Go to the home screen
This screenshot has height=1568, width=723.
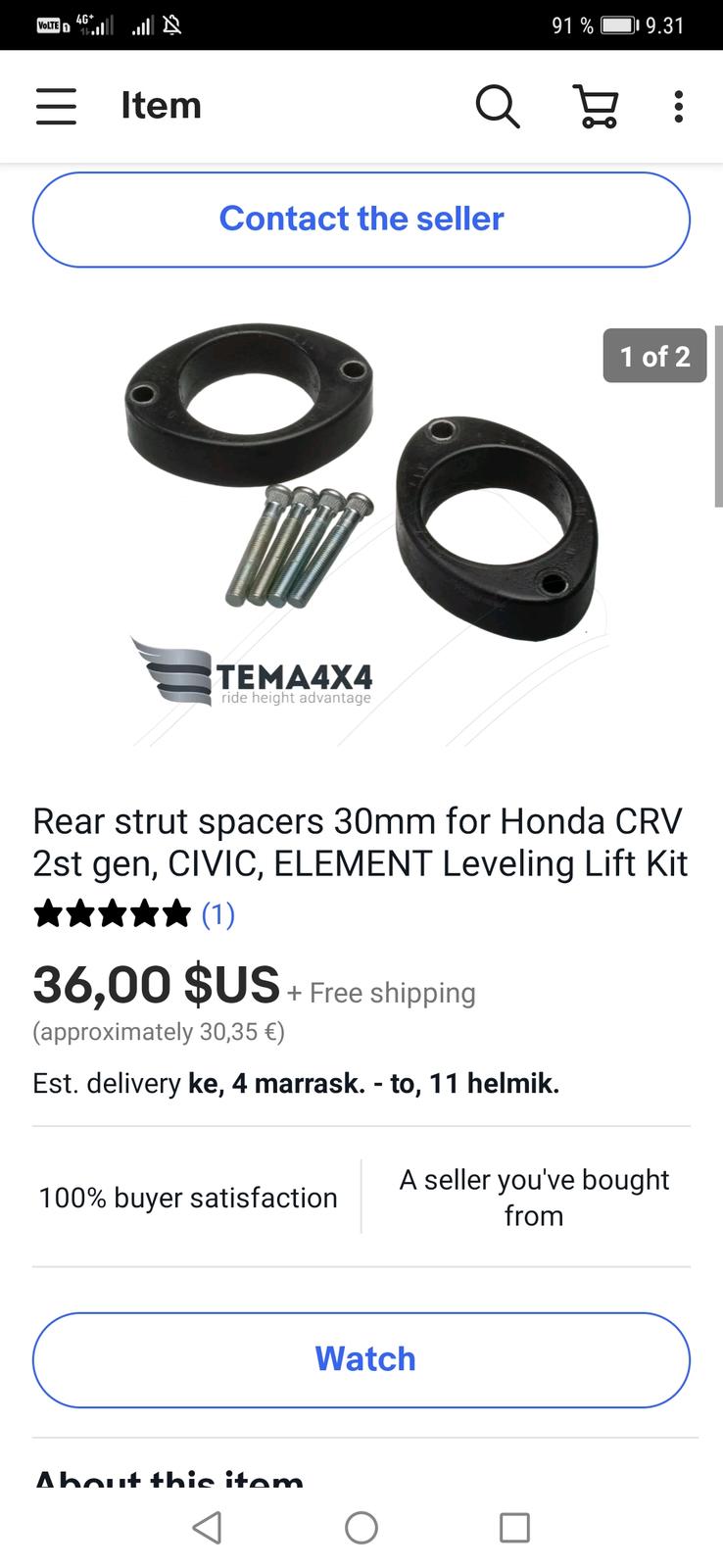361,1527
